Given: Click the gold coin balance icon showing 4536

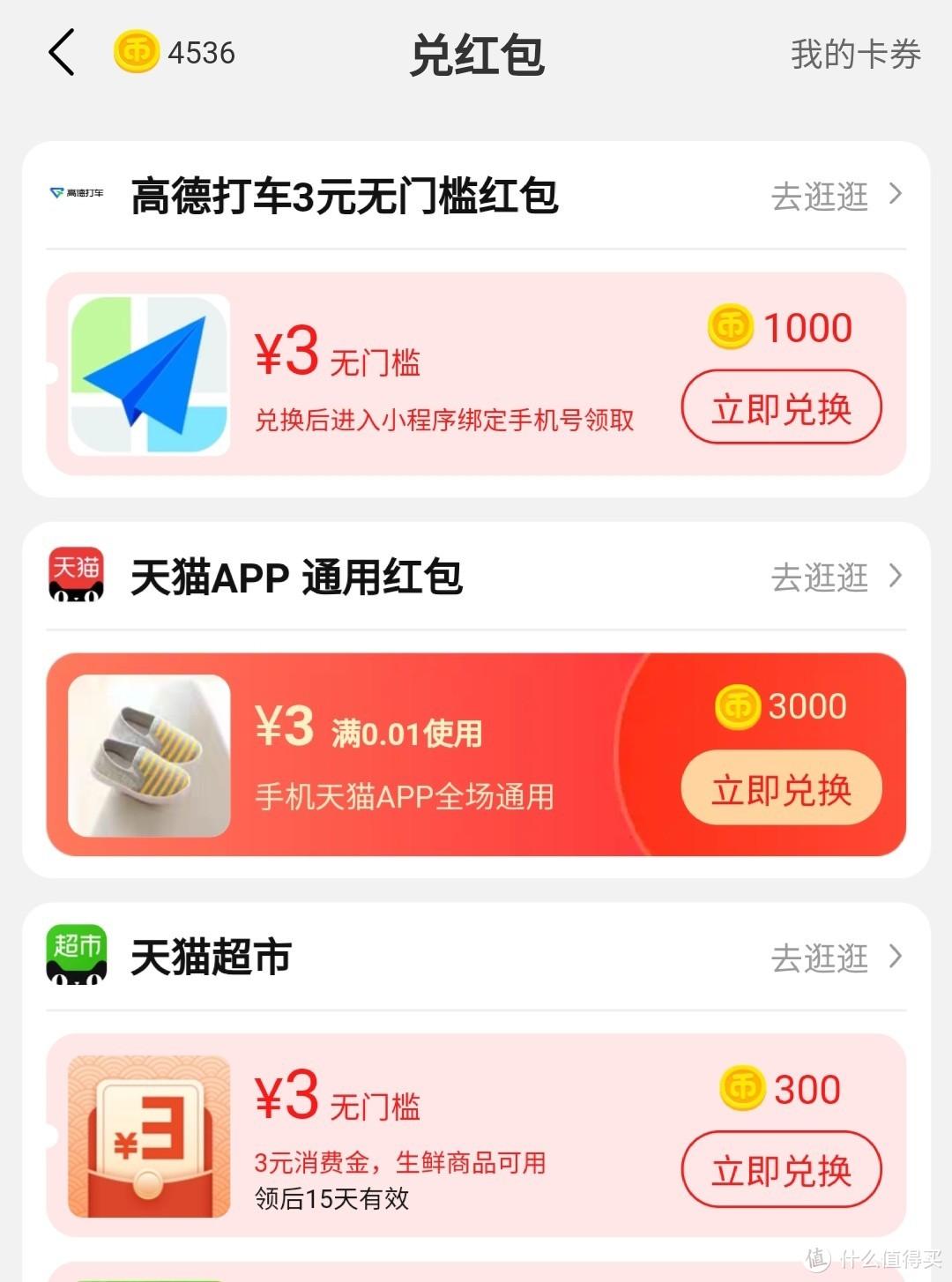Looking at the screenshot, I should point(137,53).
